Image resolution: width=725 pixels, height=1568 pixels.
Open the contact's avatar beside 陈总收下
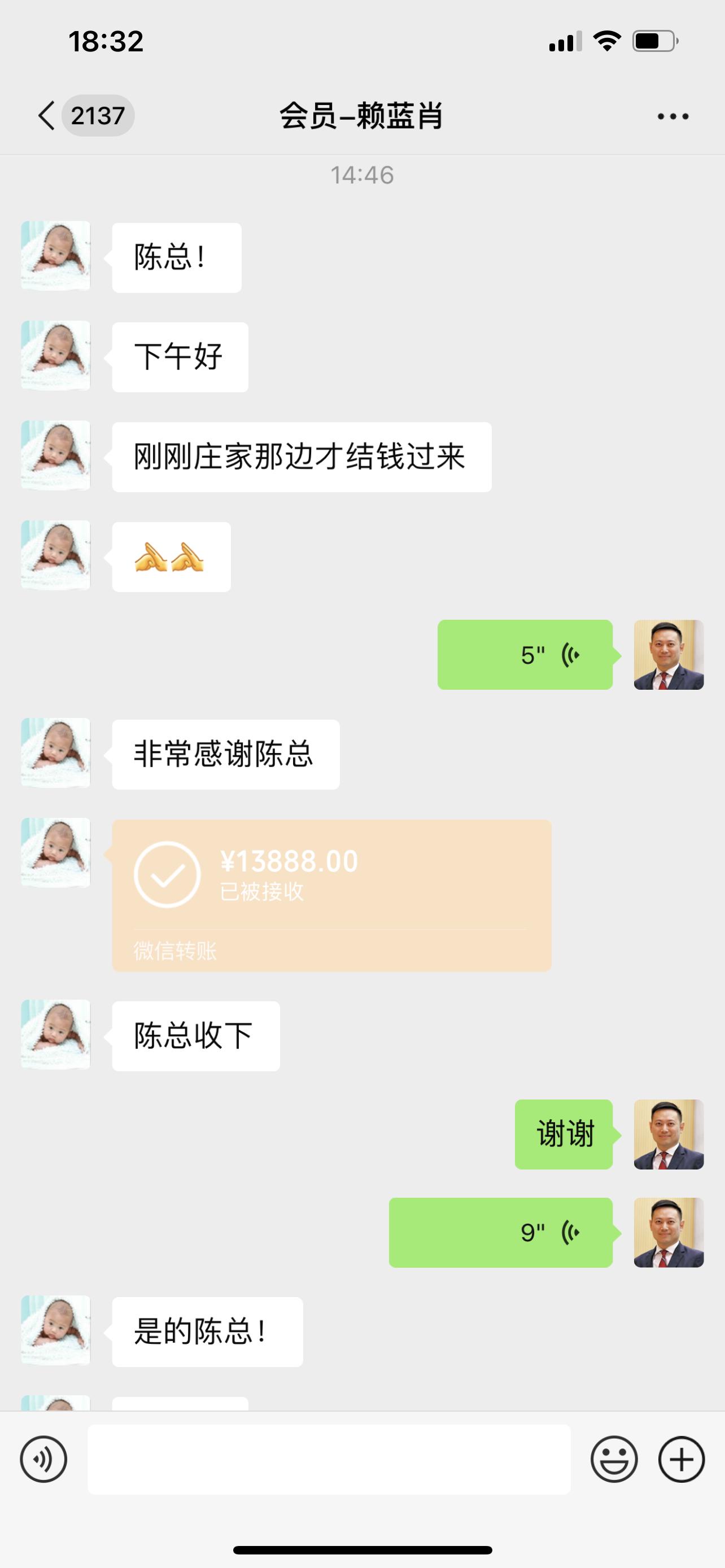click(55, 1034)
